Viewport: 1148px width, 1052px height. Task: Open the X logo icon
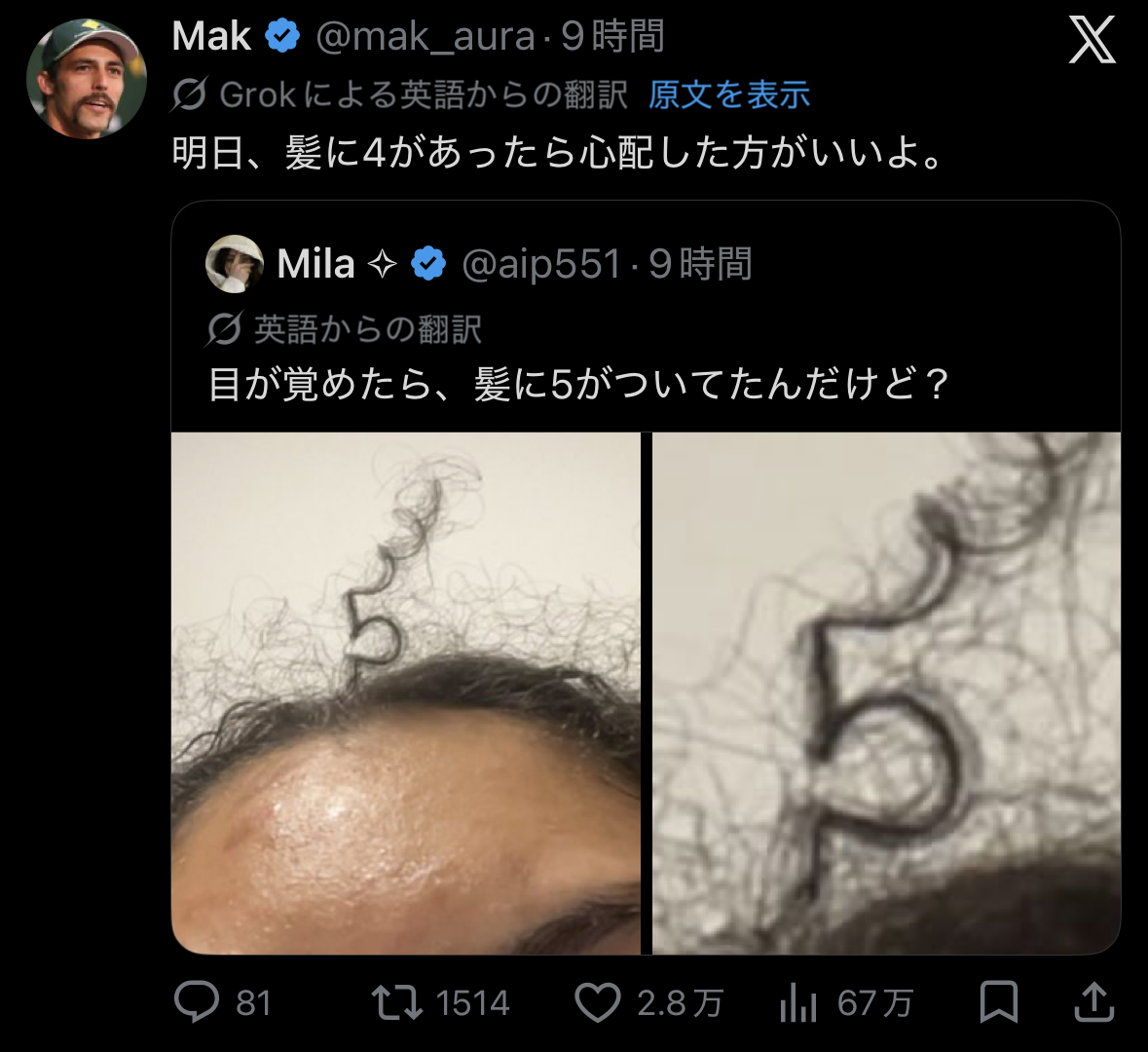click(1092, 40)
